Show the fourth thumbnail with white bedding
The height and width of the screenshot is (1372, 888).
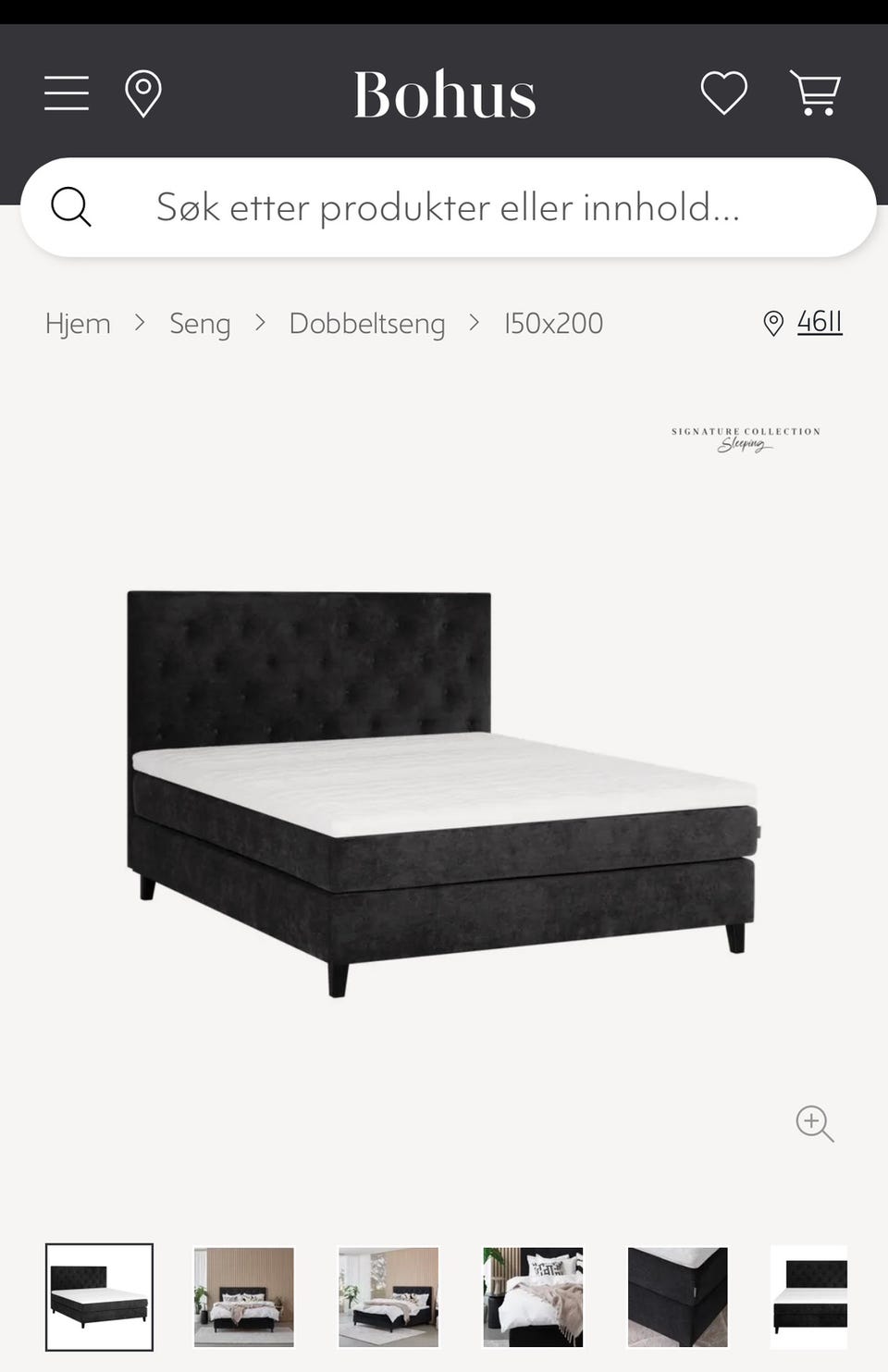tap(533, 1296)
